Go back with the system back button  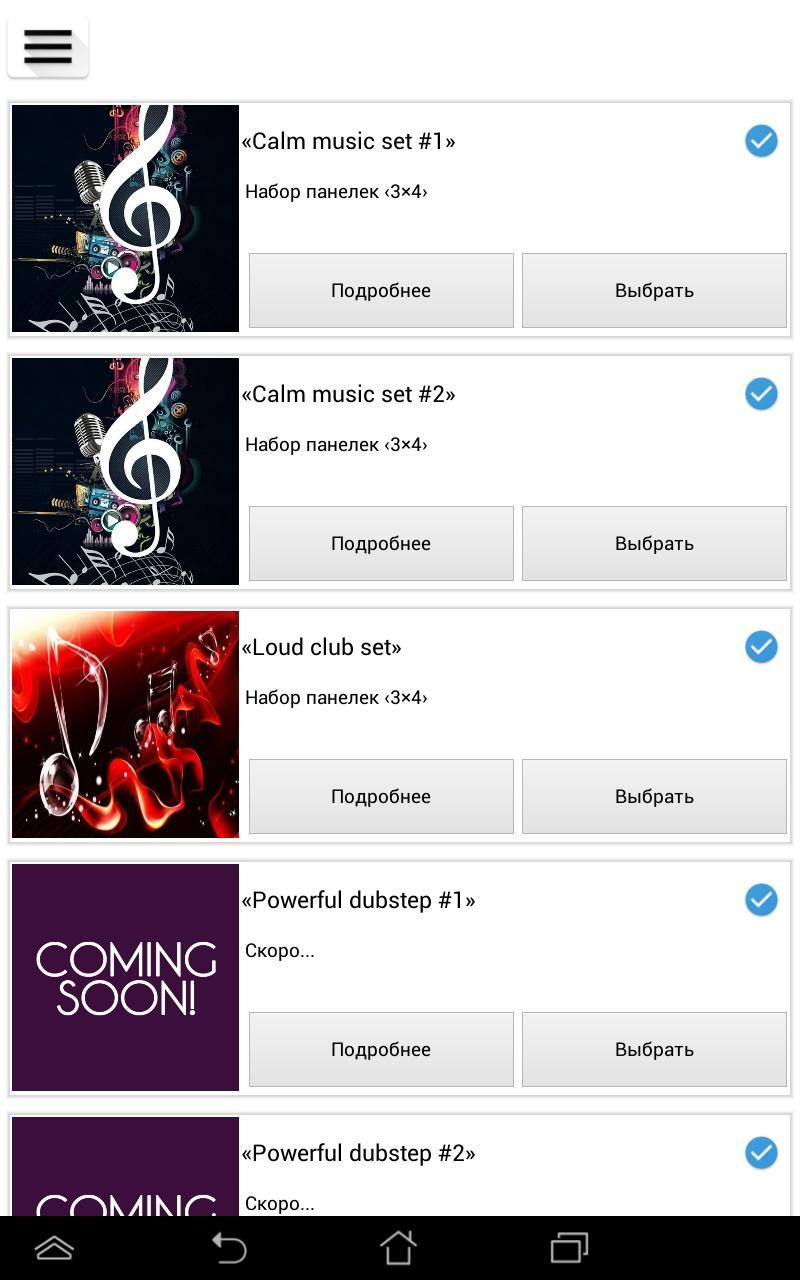tap(229, 1248)
